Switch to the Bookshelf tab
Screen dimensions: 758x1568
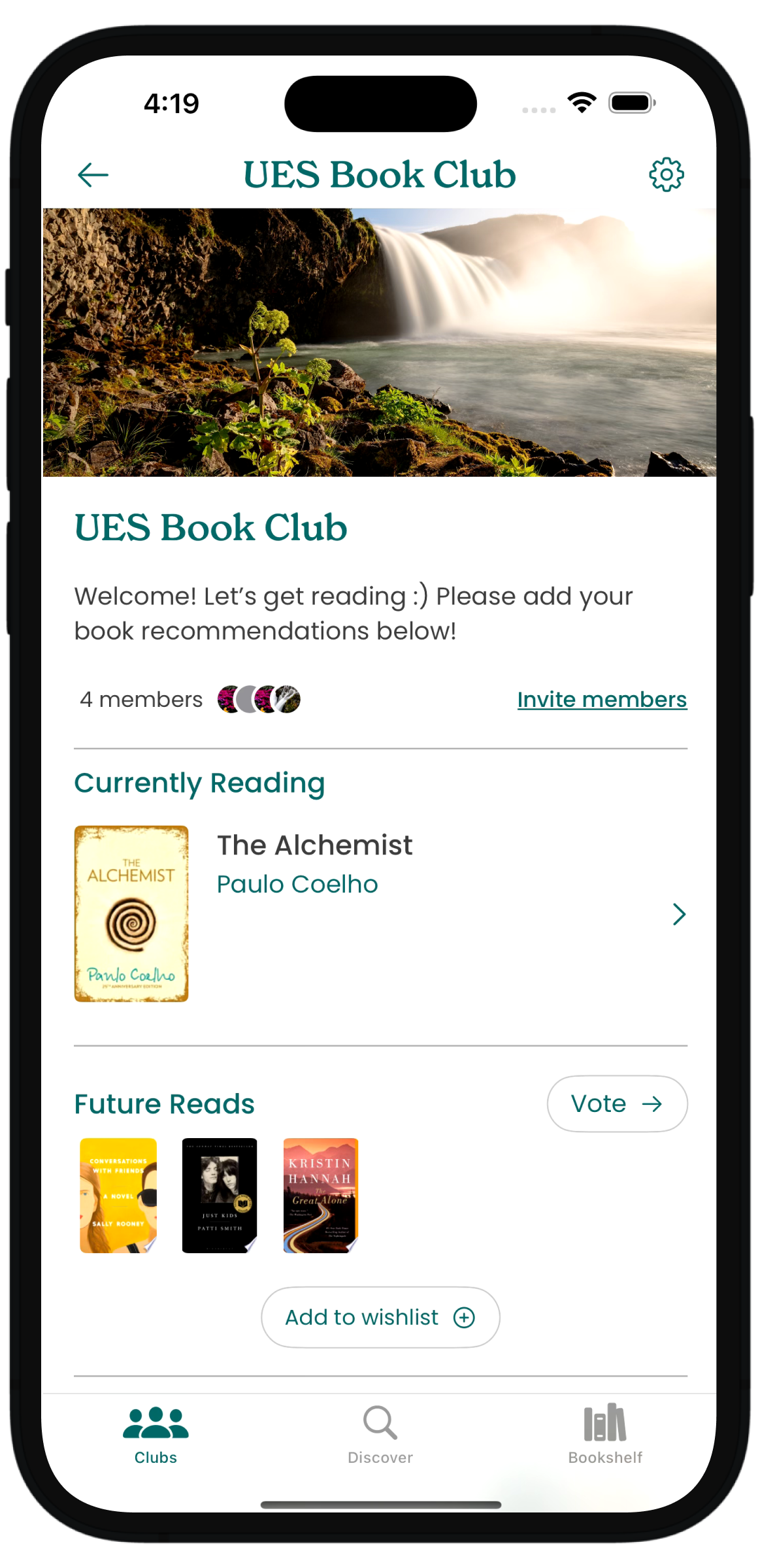[605, 1435]
